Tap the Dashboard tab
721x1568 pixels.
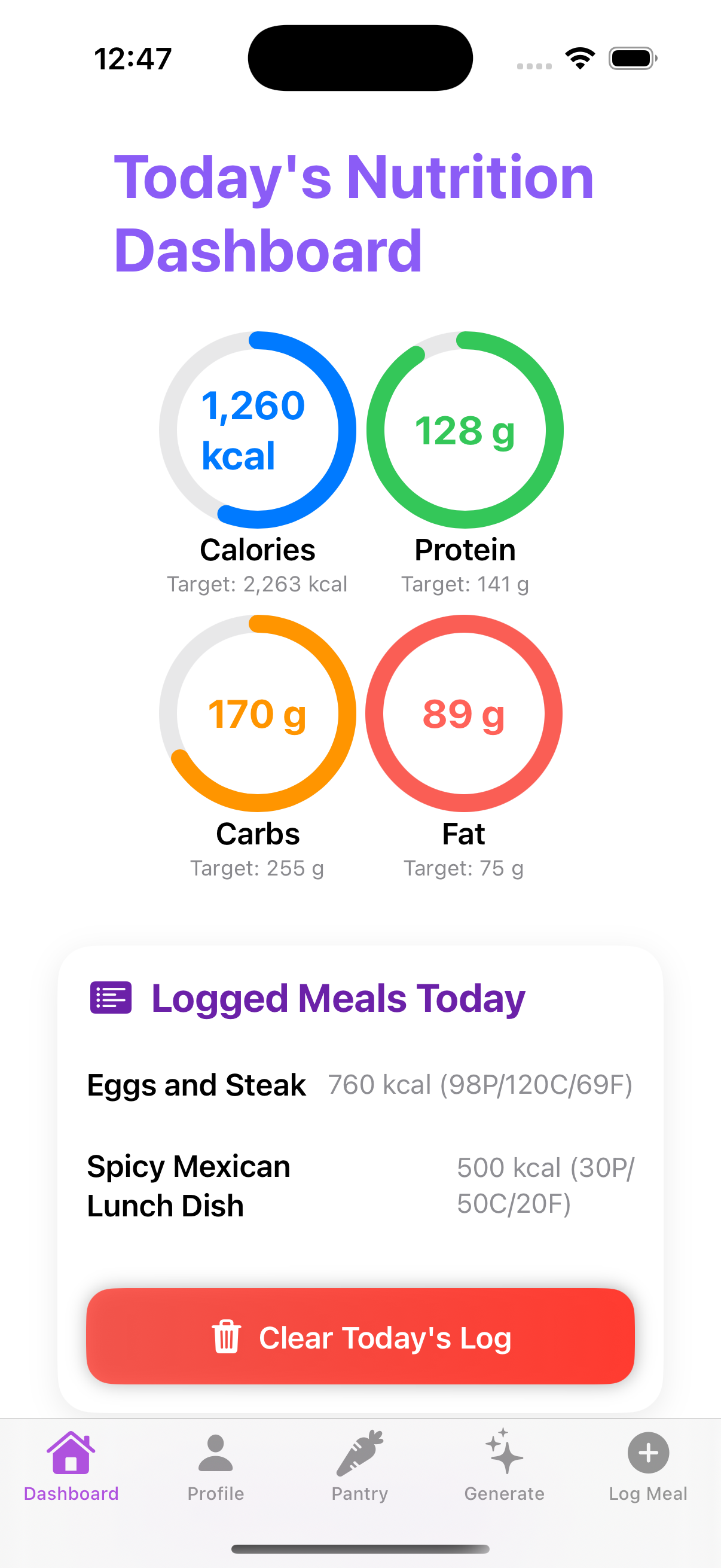pyautogui.click(x=71, y=1467)
